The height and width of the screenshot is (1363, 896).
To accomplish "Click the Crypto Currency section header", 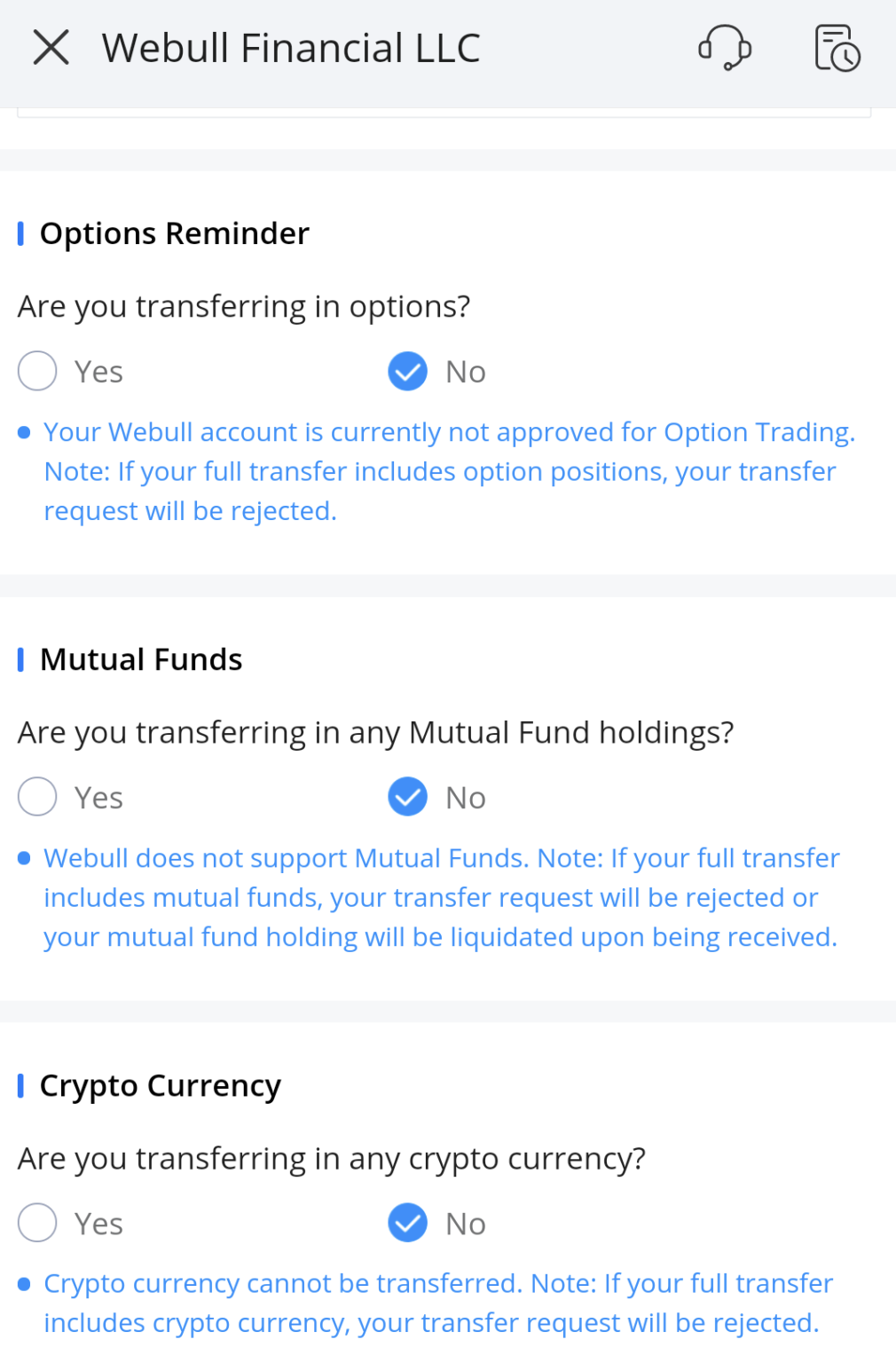I will point(158,1085).
